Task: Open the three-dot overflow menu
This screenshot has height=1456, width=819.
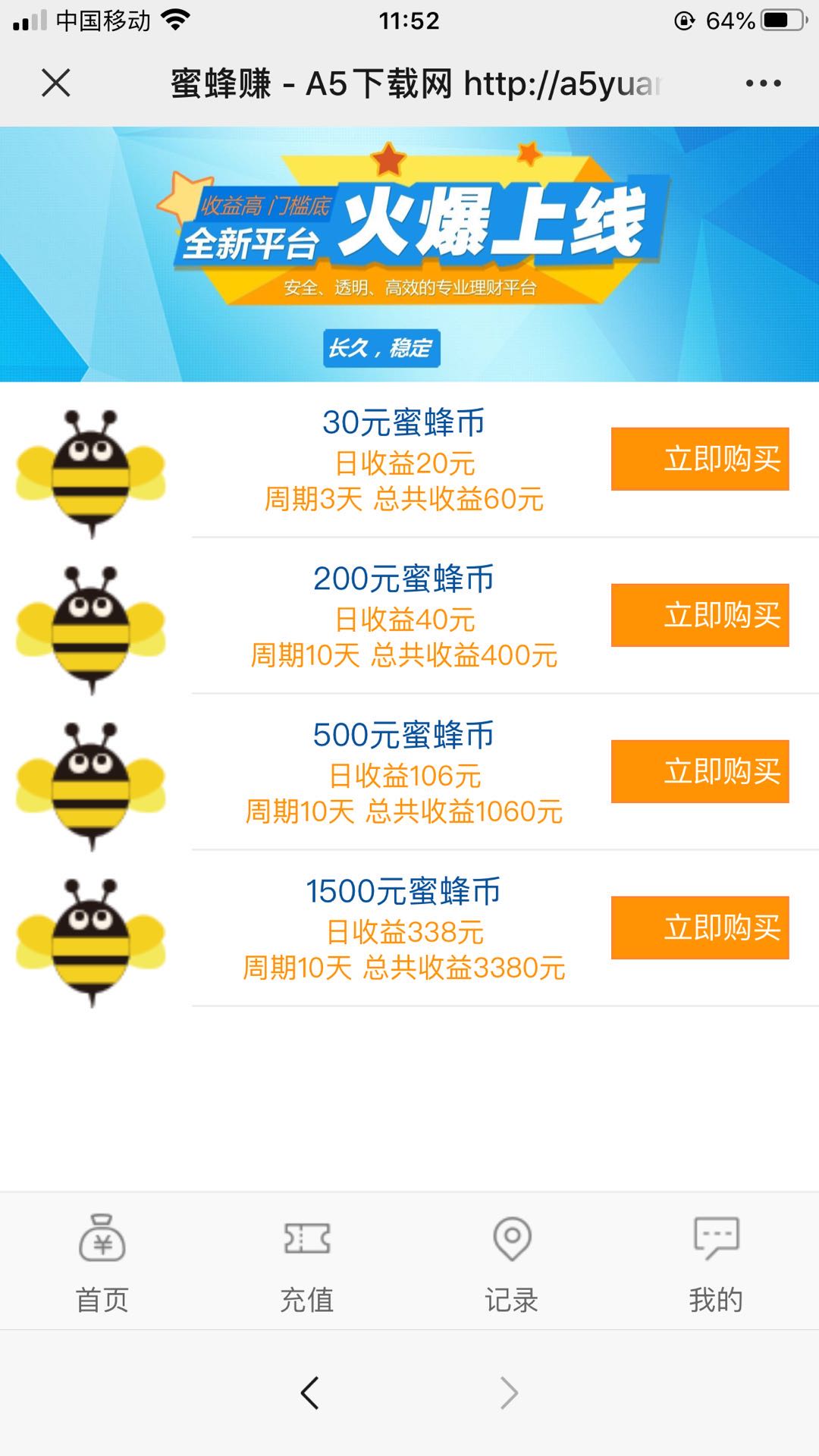Action: [763, 83]
